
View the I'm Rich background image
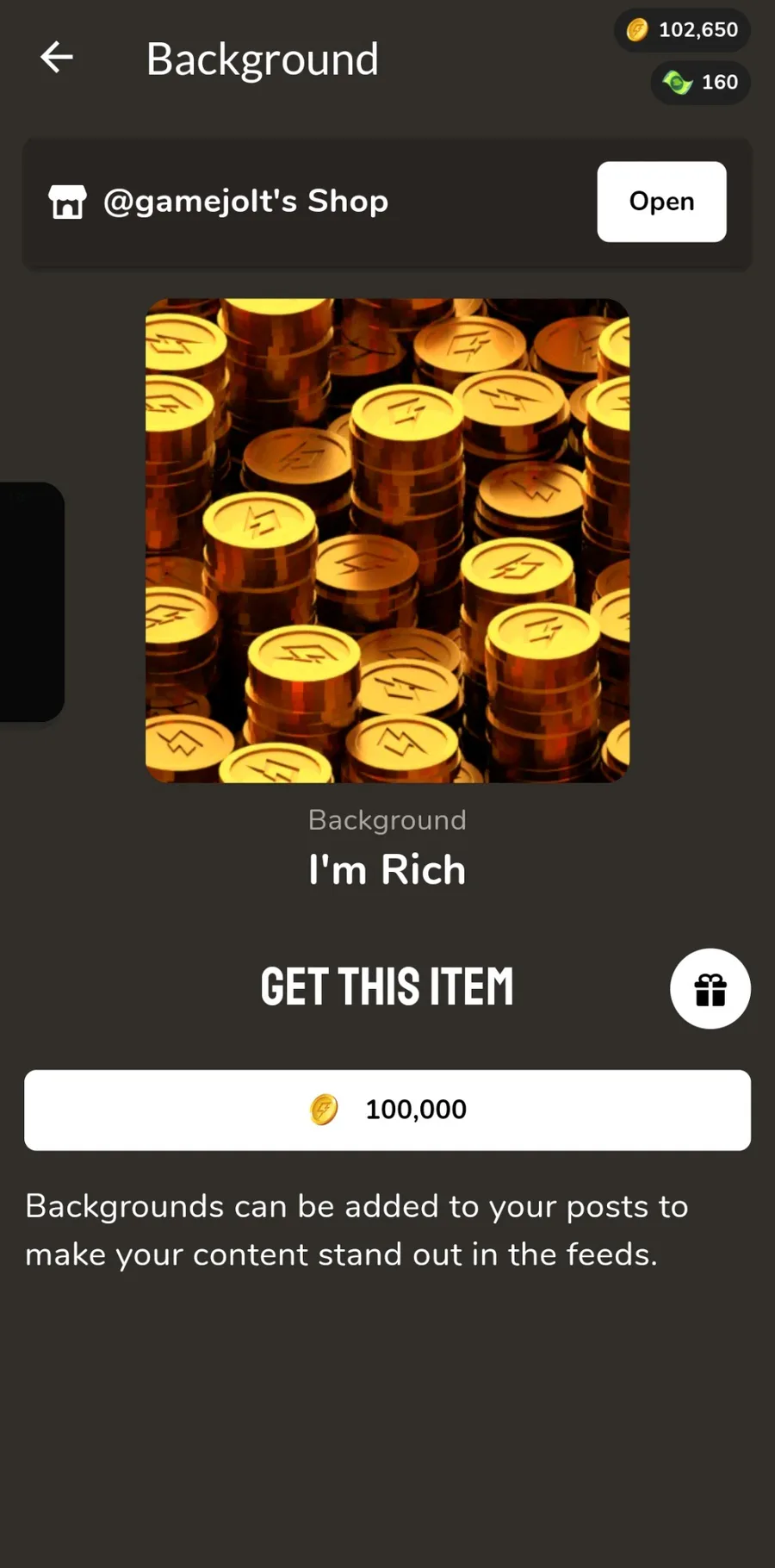[x=387, y=540]
